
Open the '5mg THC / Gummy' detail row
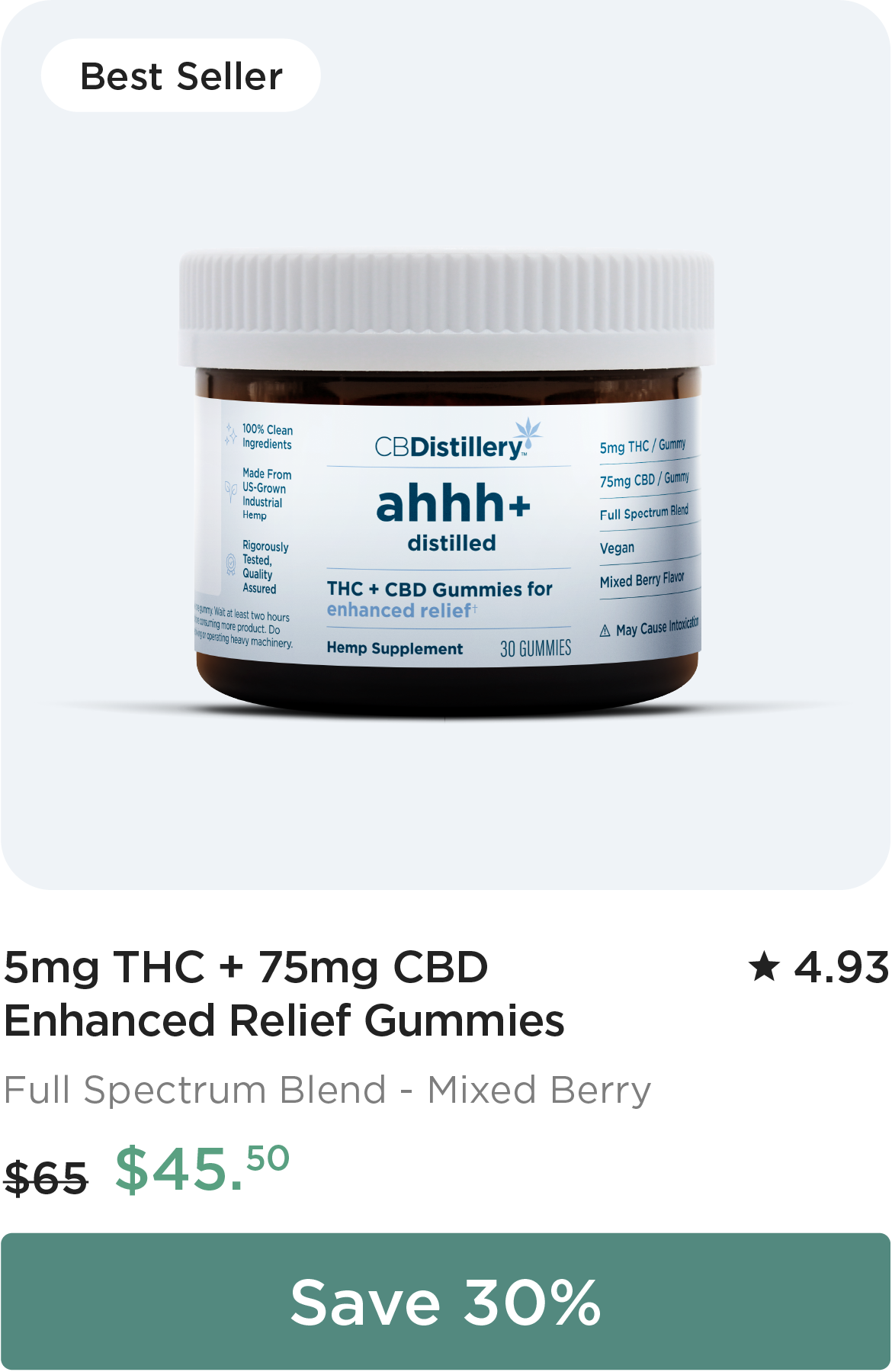click(644, 445)
